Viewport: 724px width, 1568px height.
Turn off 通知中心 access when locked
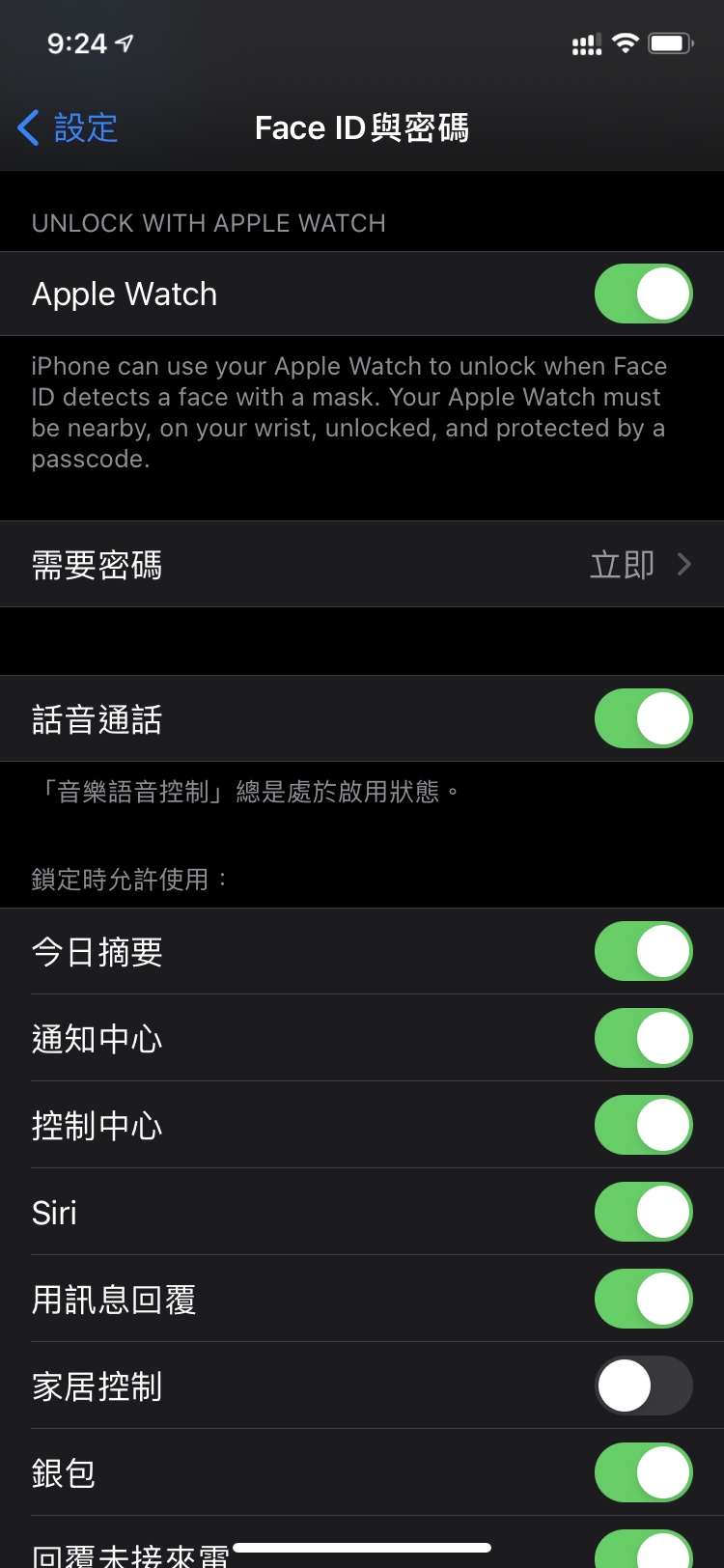(643, 1038)
